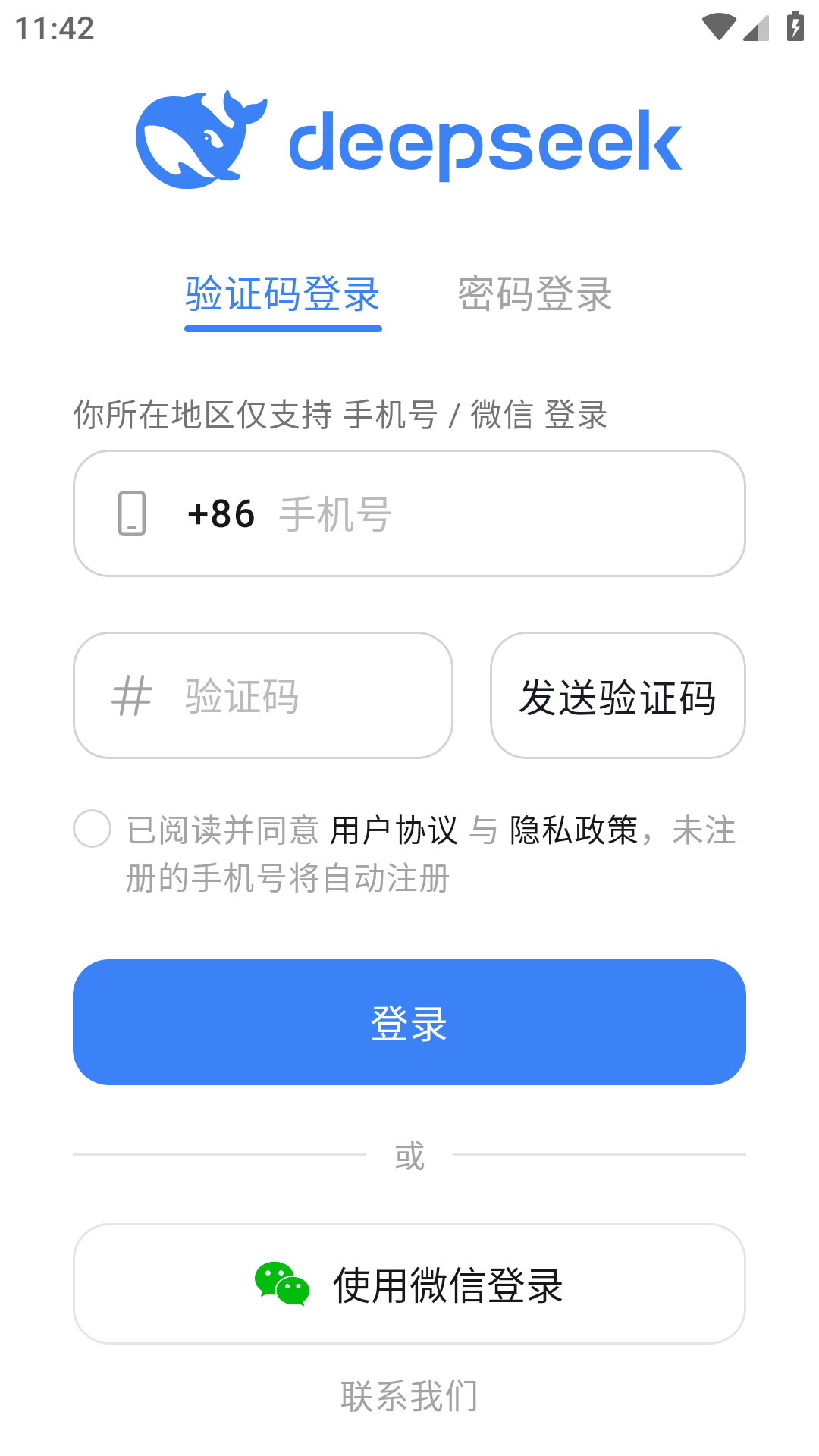Open the 隐私政策 link
819x1456 pixels.
(573, 830)
